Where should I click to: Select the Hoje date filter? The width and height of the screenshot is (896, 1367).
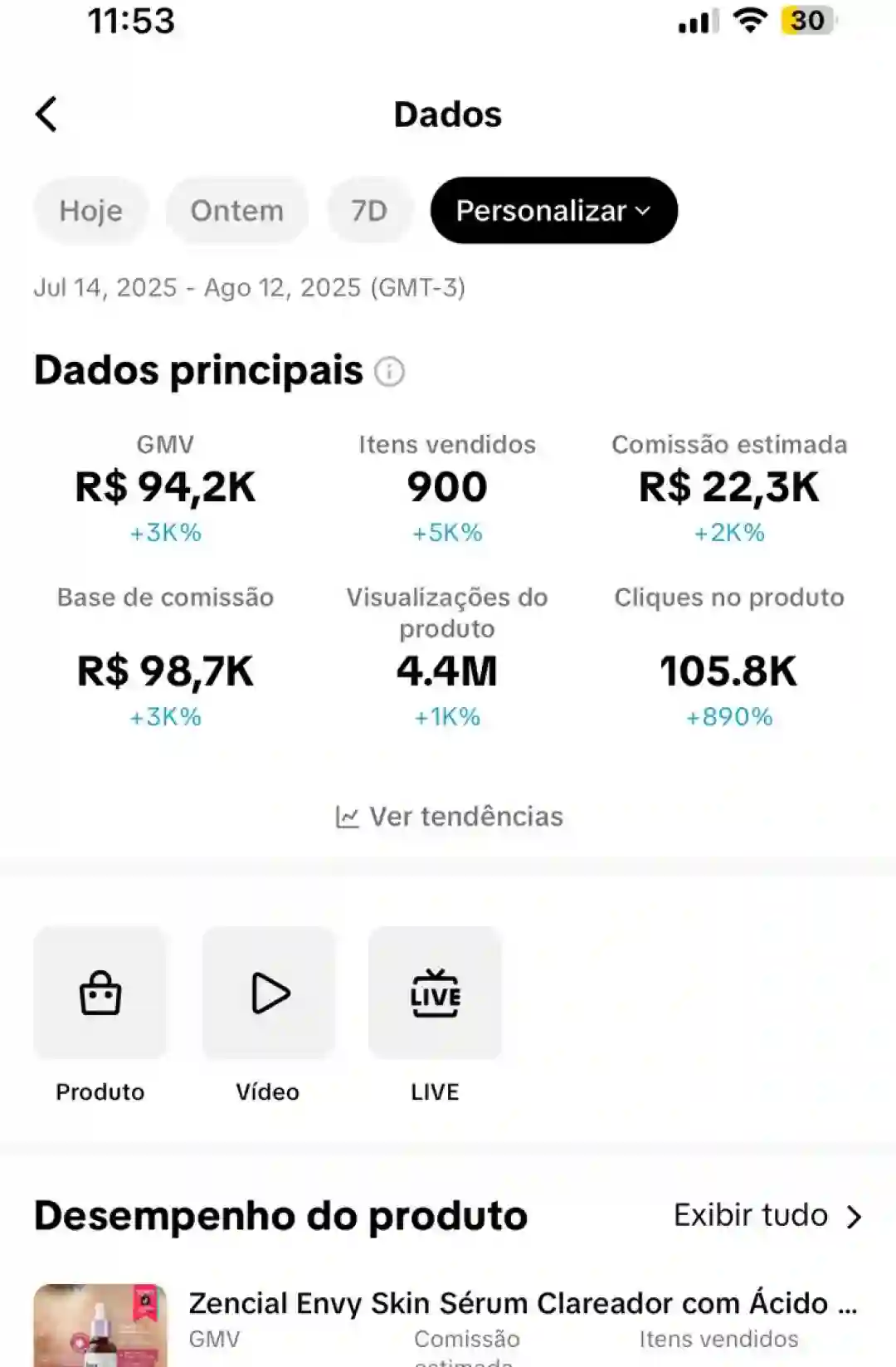91,211
